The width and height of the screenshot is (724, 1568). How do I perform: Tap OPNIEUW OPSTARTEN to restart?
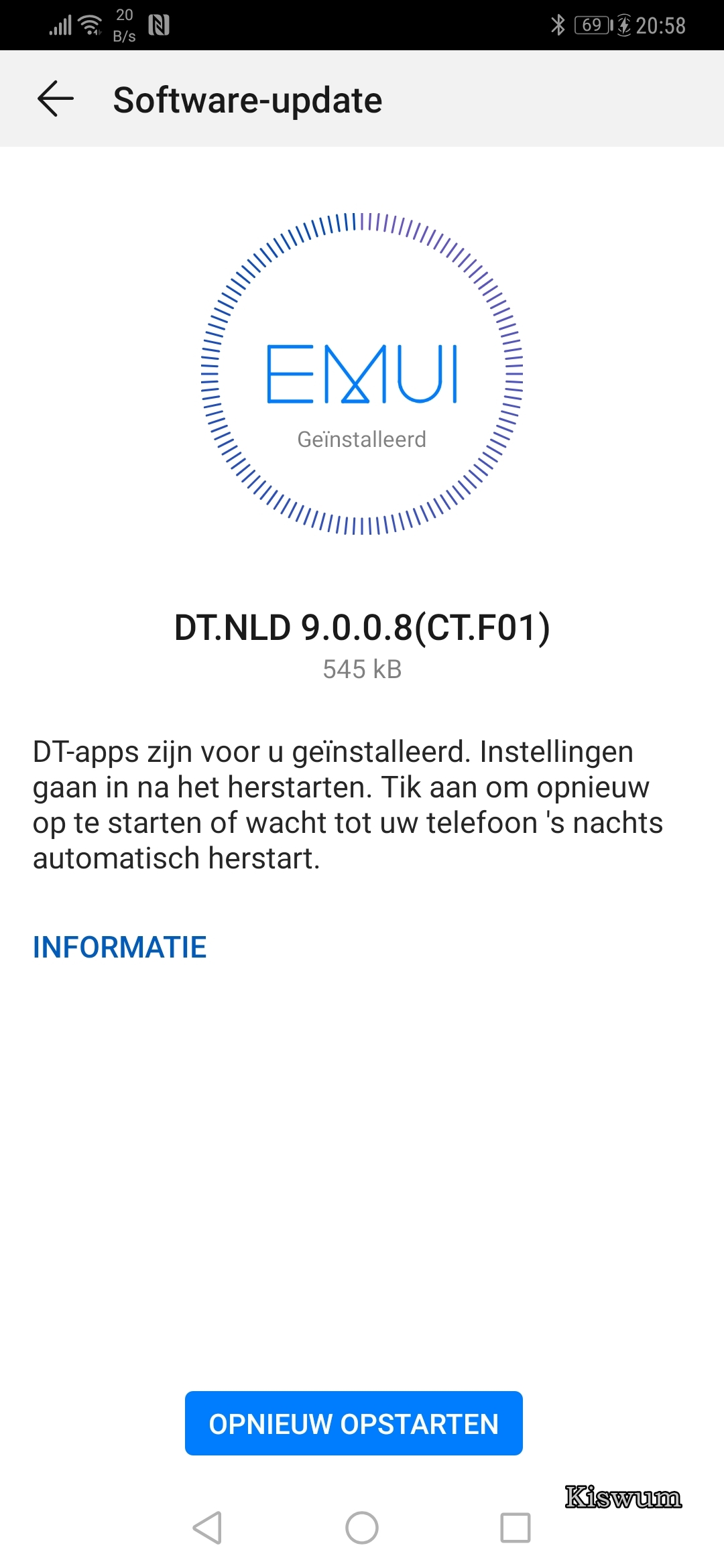pyautogui.click(x=353, y=1423)
